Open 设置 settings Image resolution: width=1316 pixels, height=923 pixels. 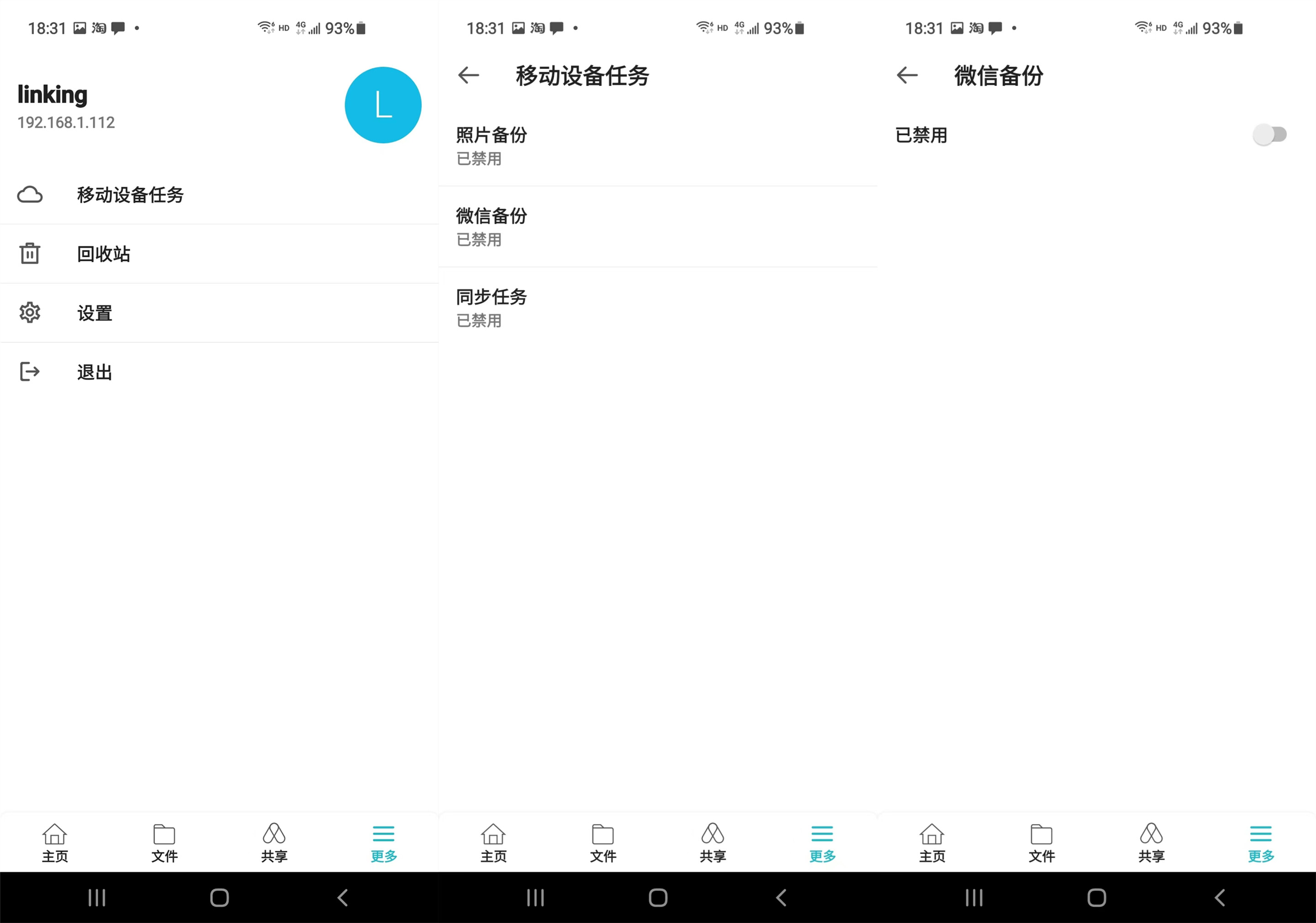click(x=95, y=313)
